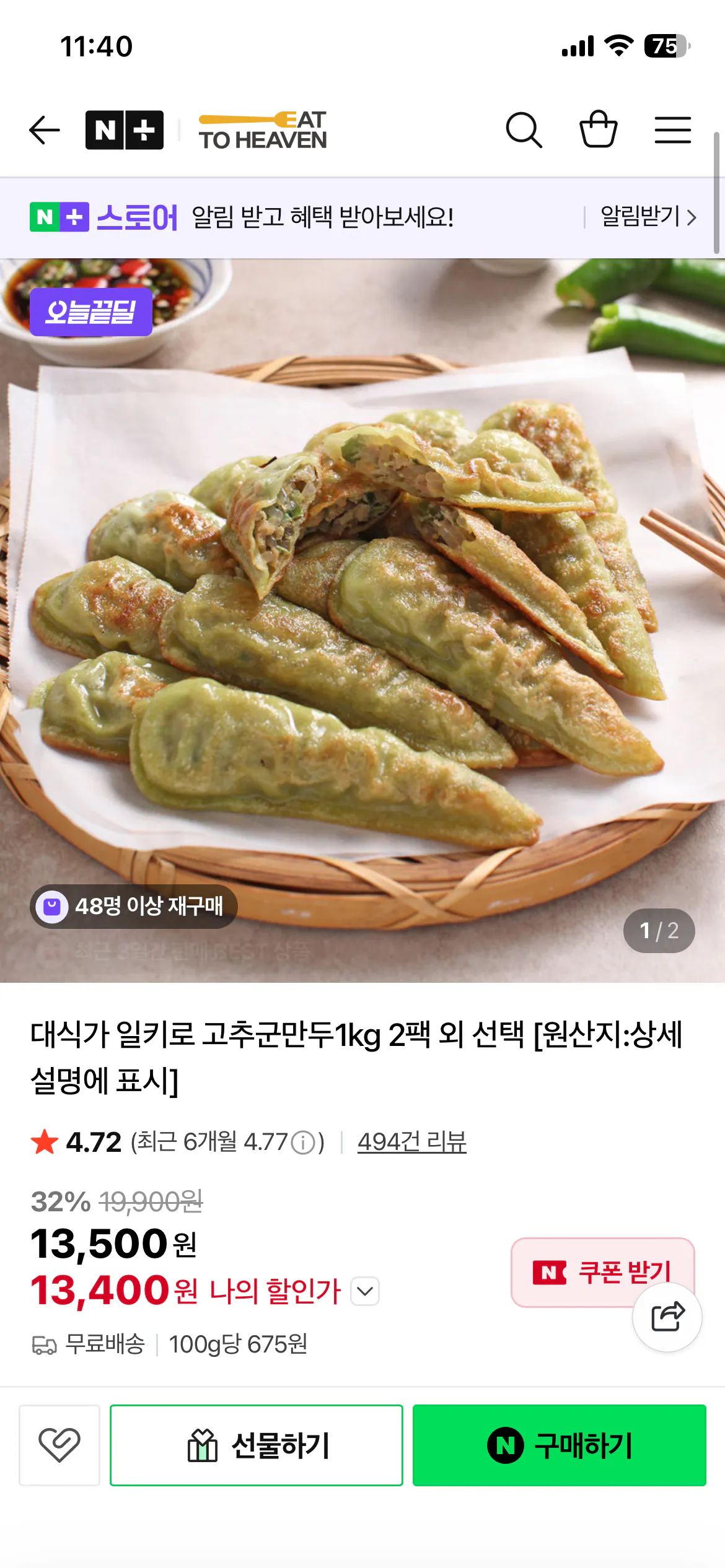The width and height of the screenshot is (725, 1568).
Task: Tap the 구매하기 purchase button
Action: [558, 1445]
